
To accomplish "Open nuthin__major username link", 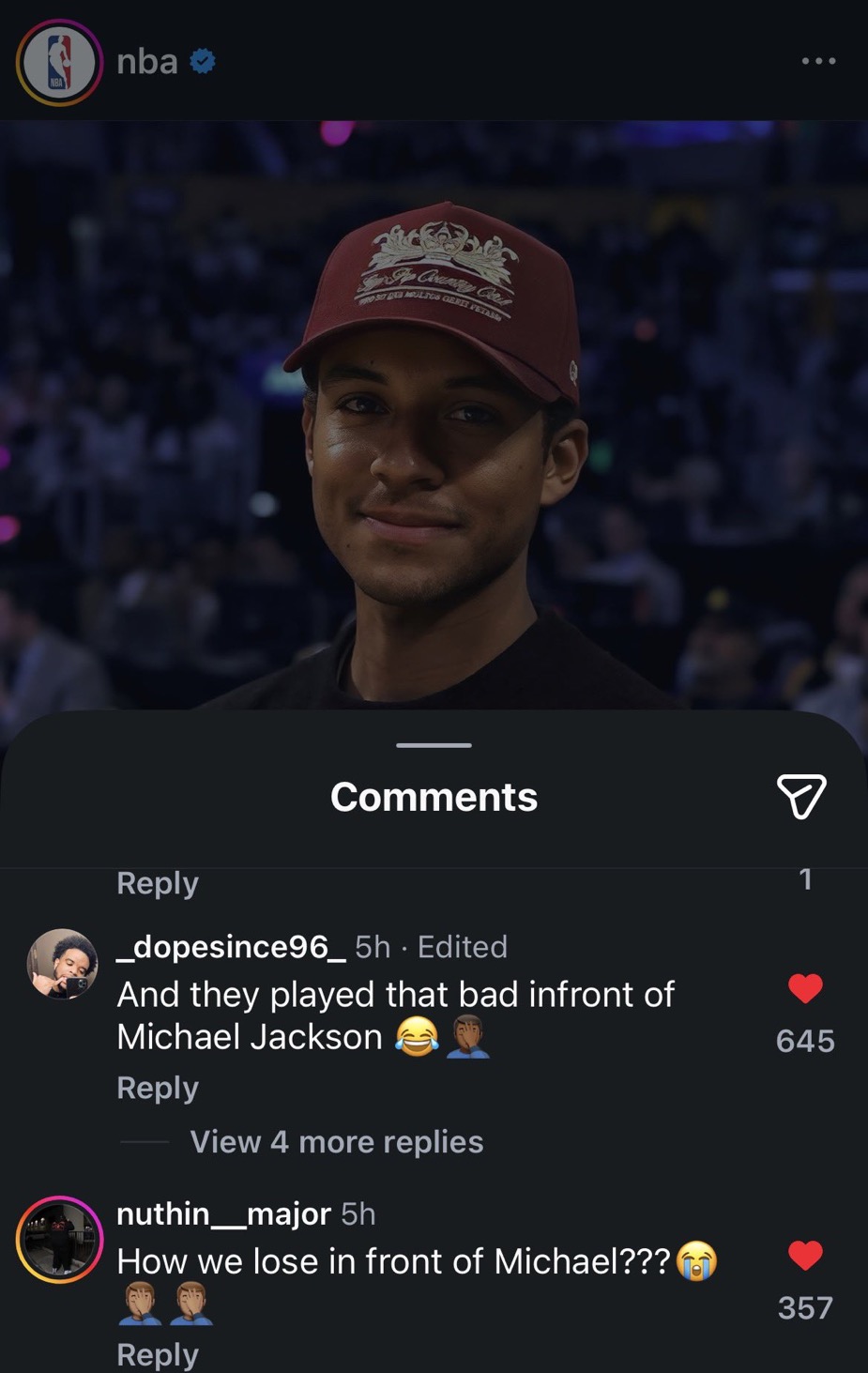I will click(x=223, y=1213).
